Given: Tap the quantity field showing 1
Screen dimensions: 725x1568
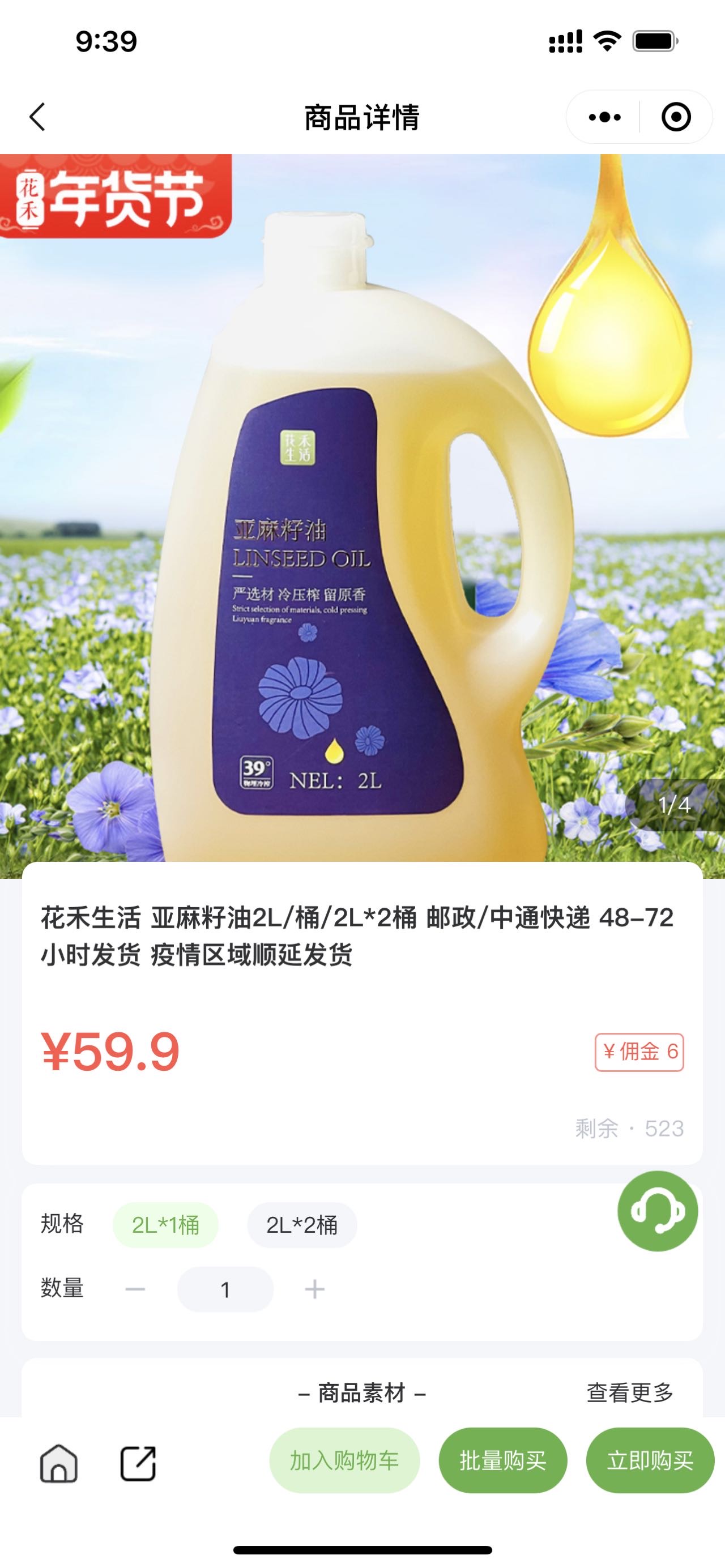Looking at the screenshot, I should (x=225, y=1289).
